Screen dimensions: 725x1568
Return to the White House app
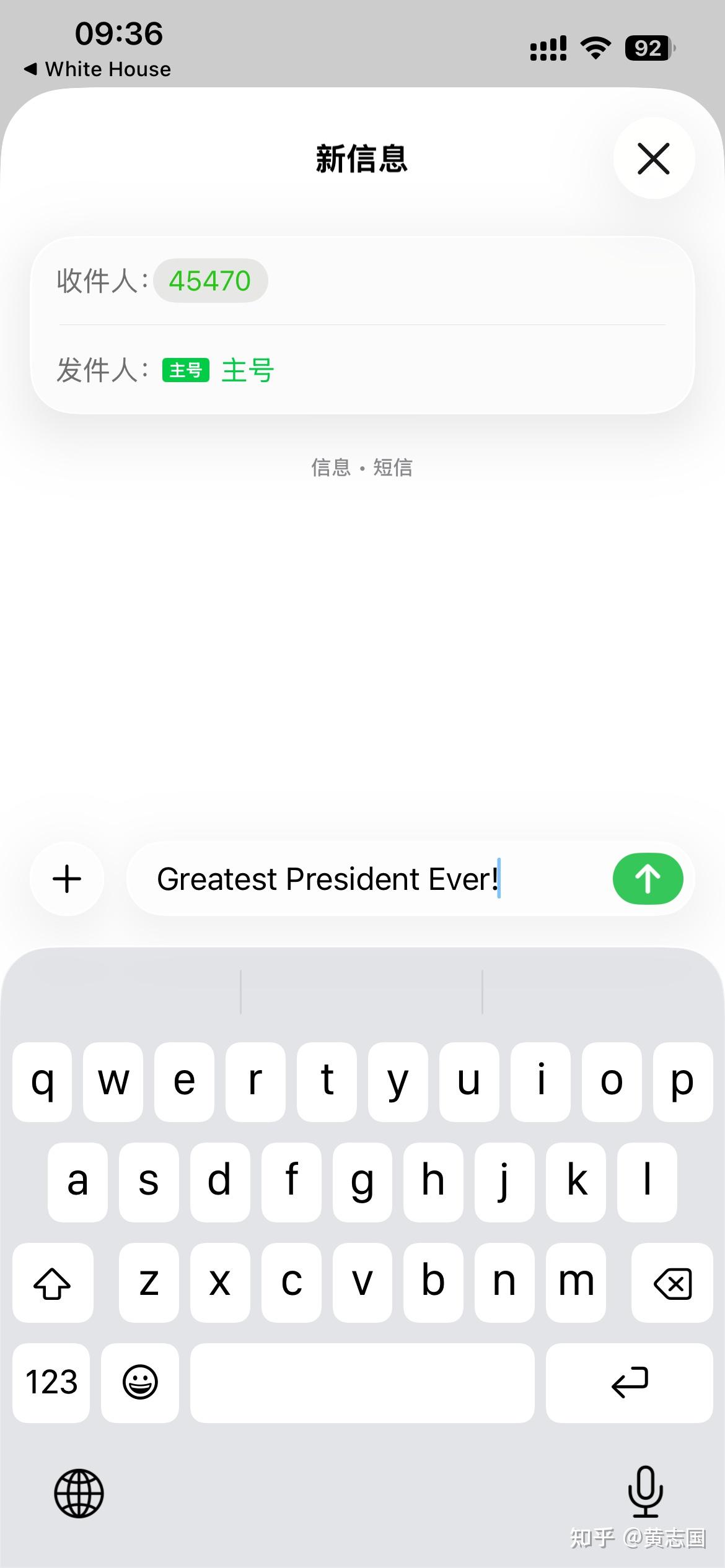97,69
